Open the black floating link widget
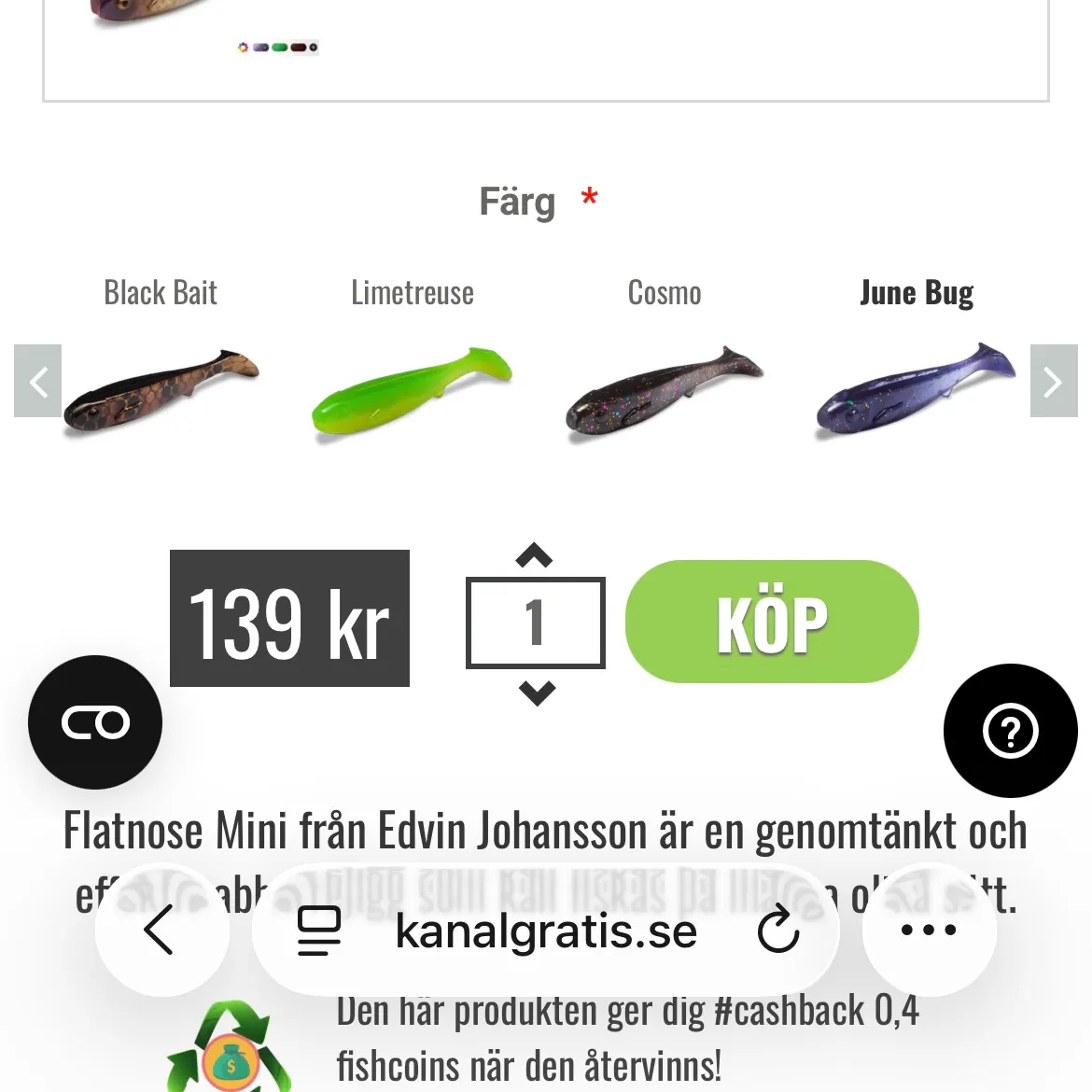Screen dimensions: 1092x1092 pos(95,722)
